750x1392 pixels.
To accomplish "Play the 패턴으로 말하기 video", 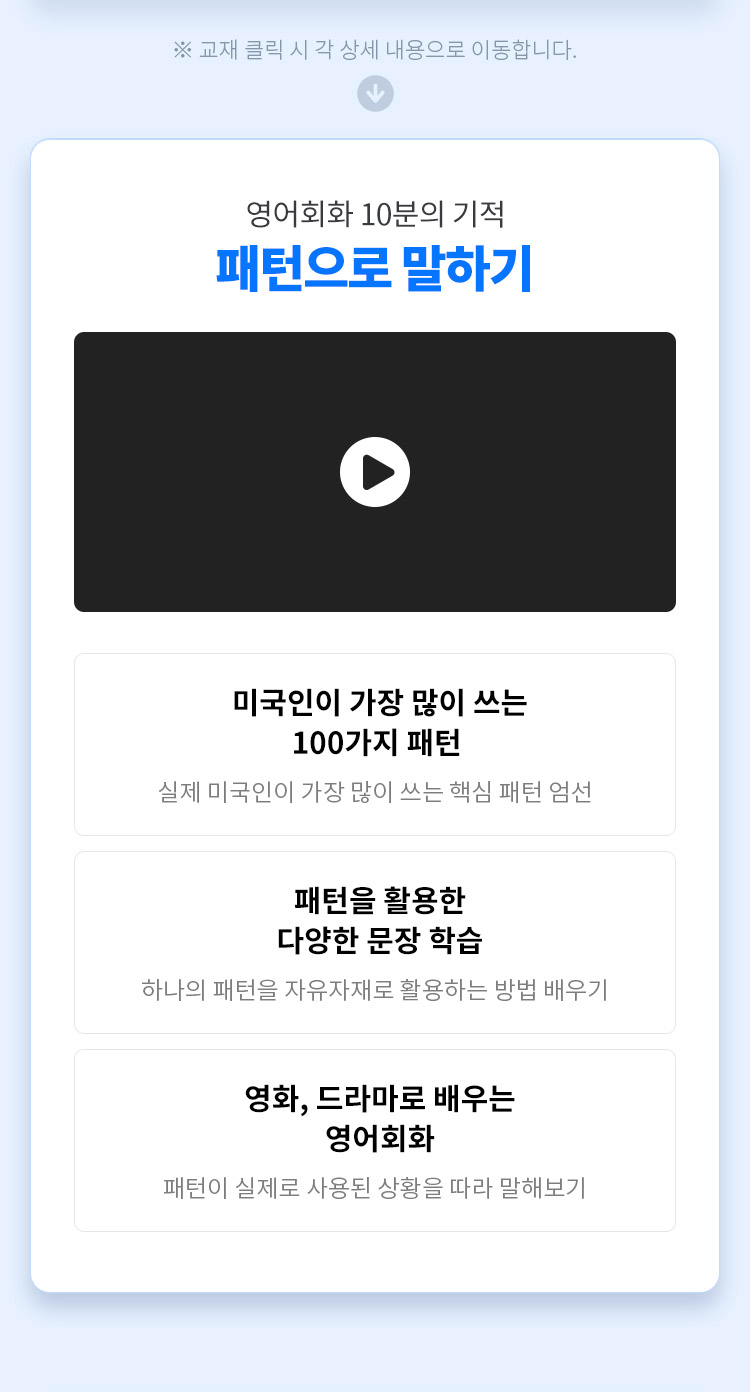I will pyautogui.click(x=375, y=472).
